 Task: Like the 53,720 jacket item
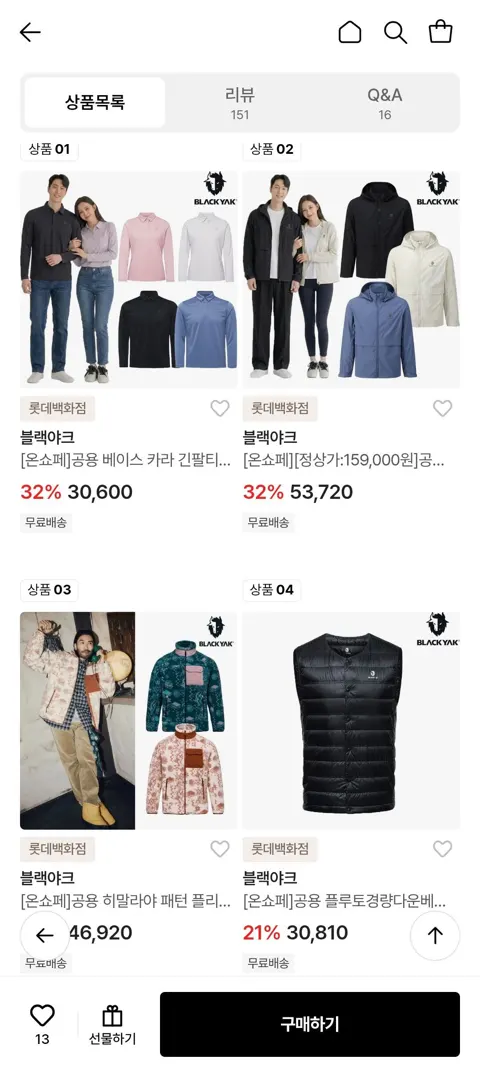coord(442,408)
